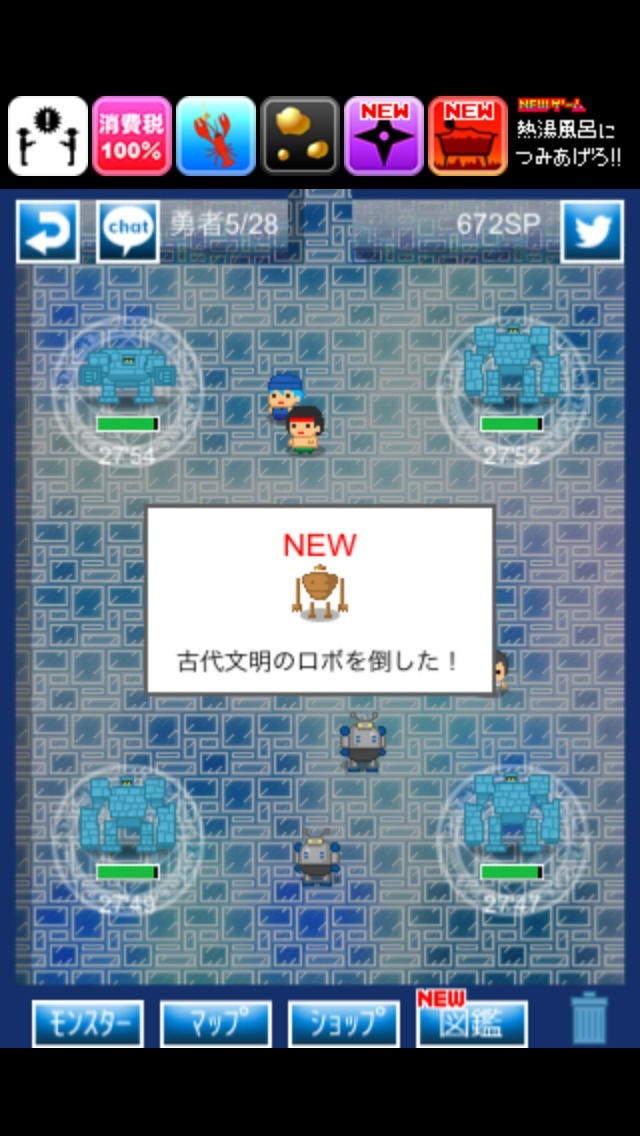Open the 図鑑 encyclopedia

[x=472, y=1022]
